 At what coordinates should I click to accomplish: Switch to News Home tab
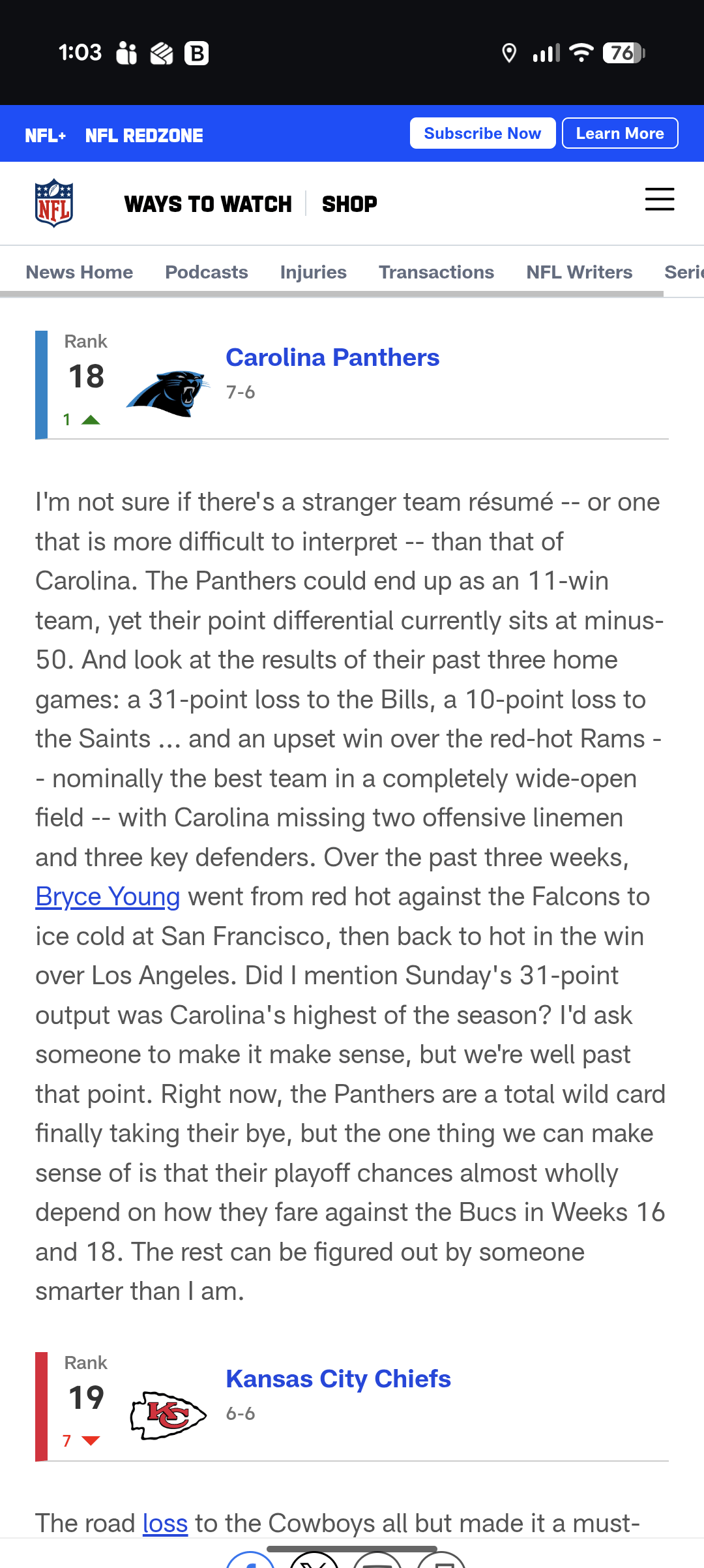(x=80, y=272)
